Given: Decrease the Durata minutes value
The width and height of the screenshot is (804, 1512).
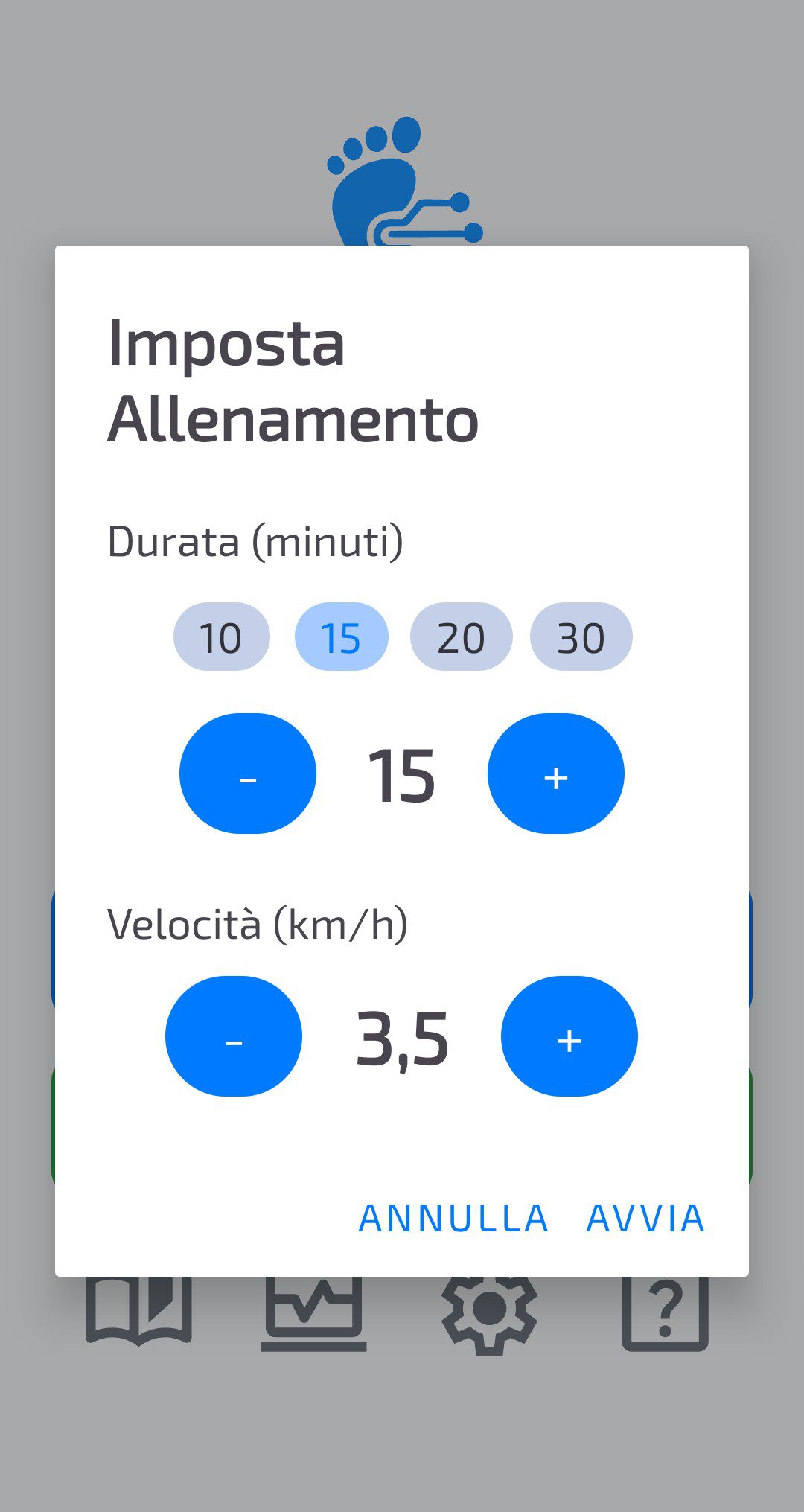Looking at the screenshot, I should 247,773.
